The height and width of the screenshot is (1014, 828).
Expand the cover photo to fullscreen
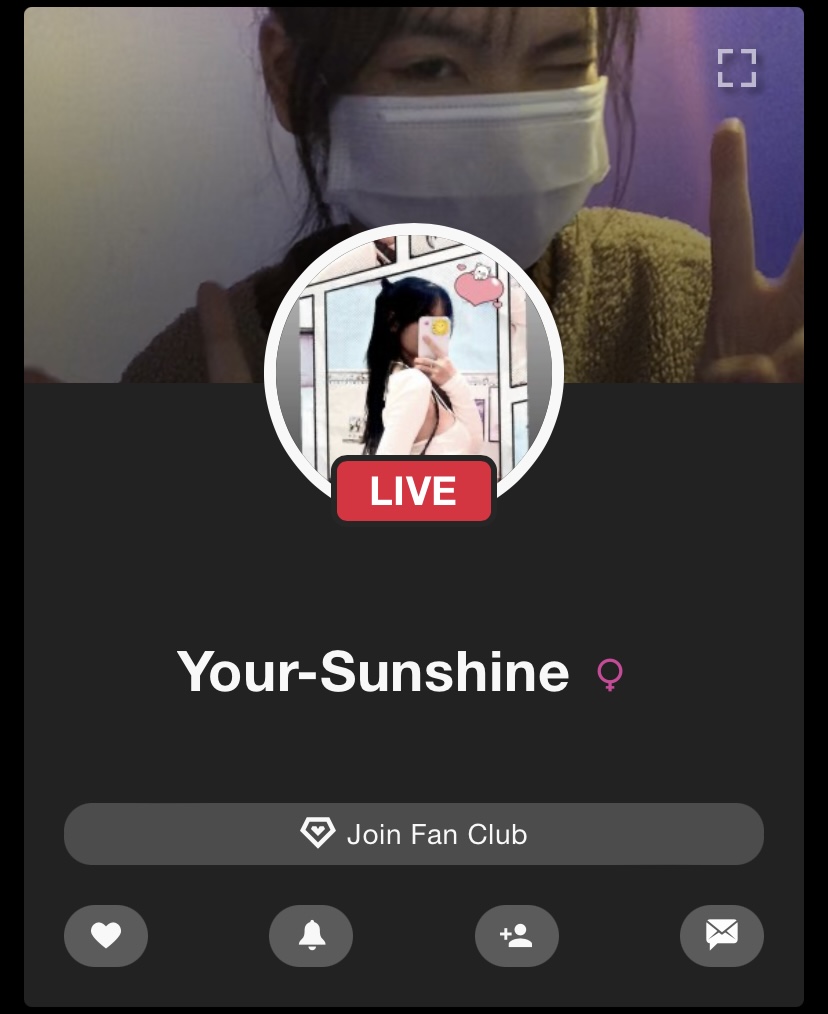[737, 68]
